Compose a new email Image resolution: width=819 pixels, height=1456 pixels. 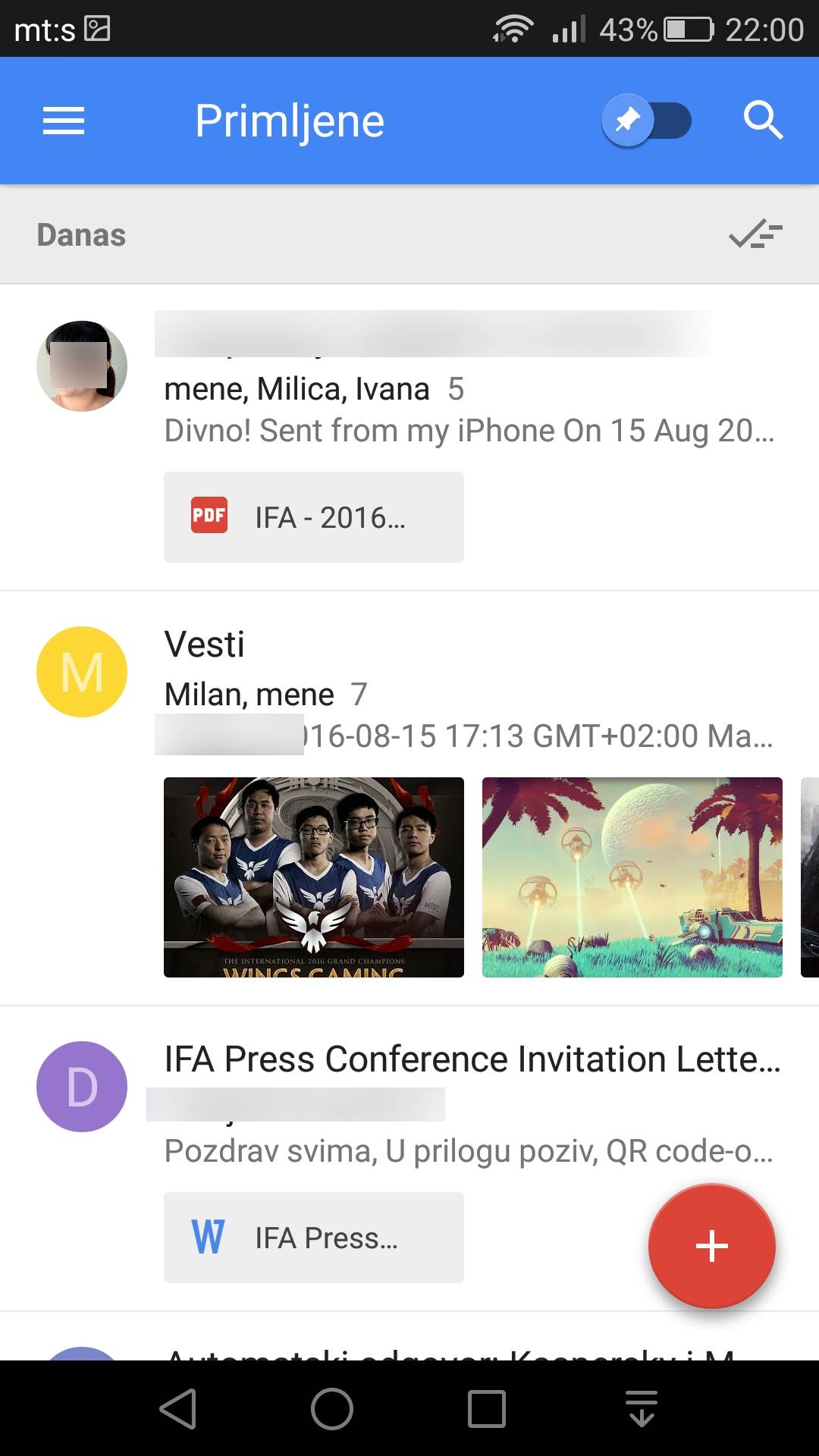point(711,1246)
